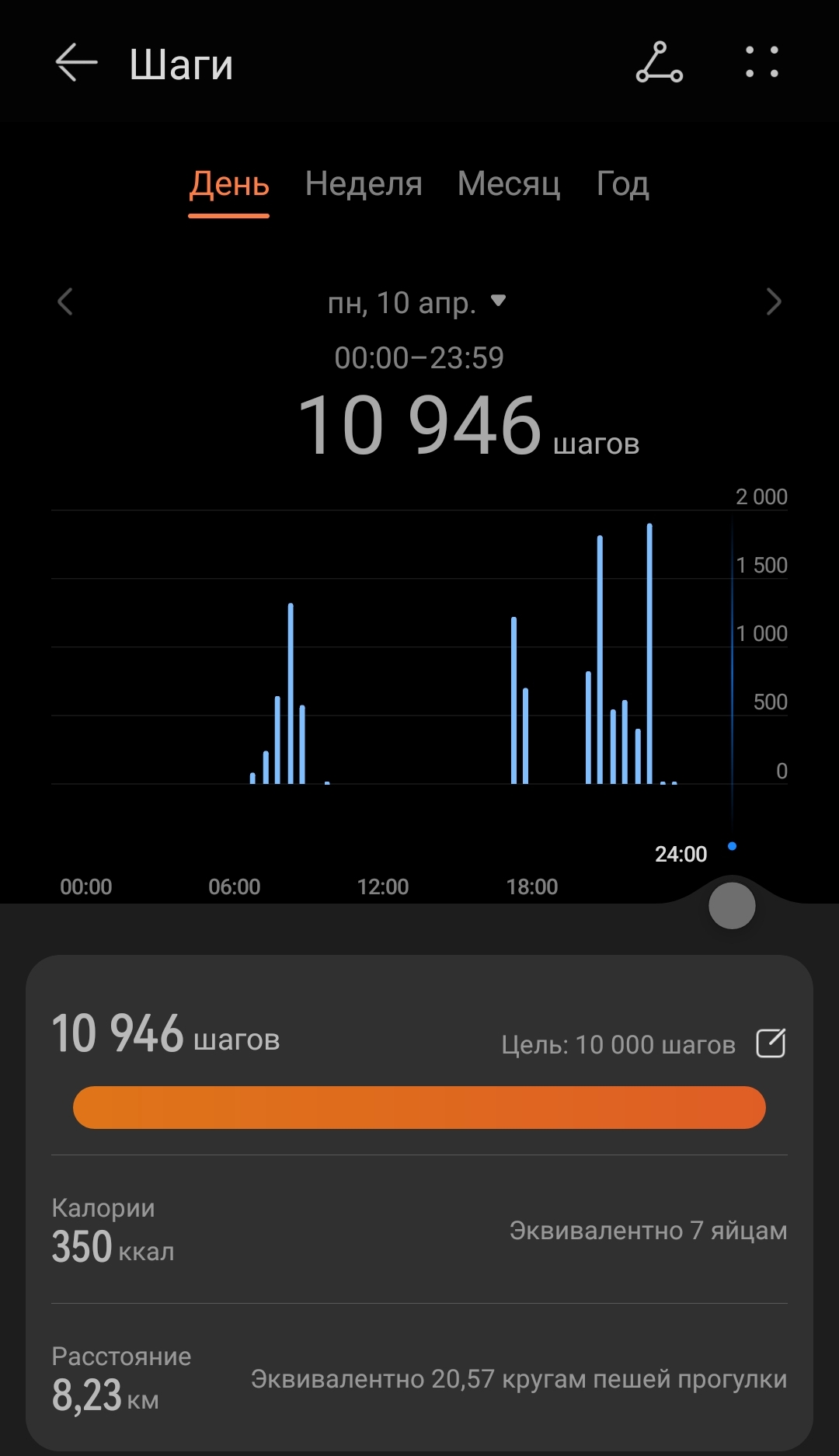Select the День tab

(229, 185)
